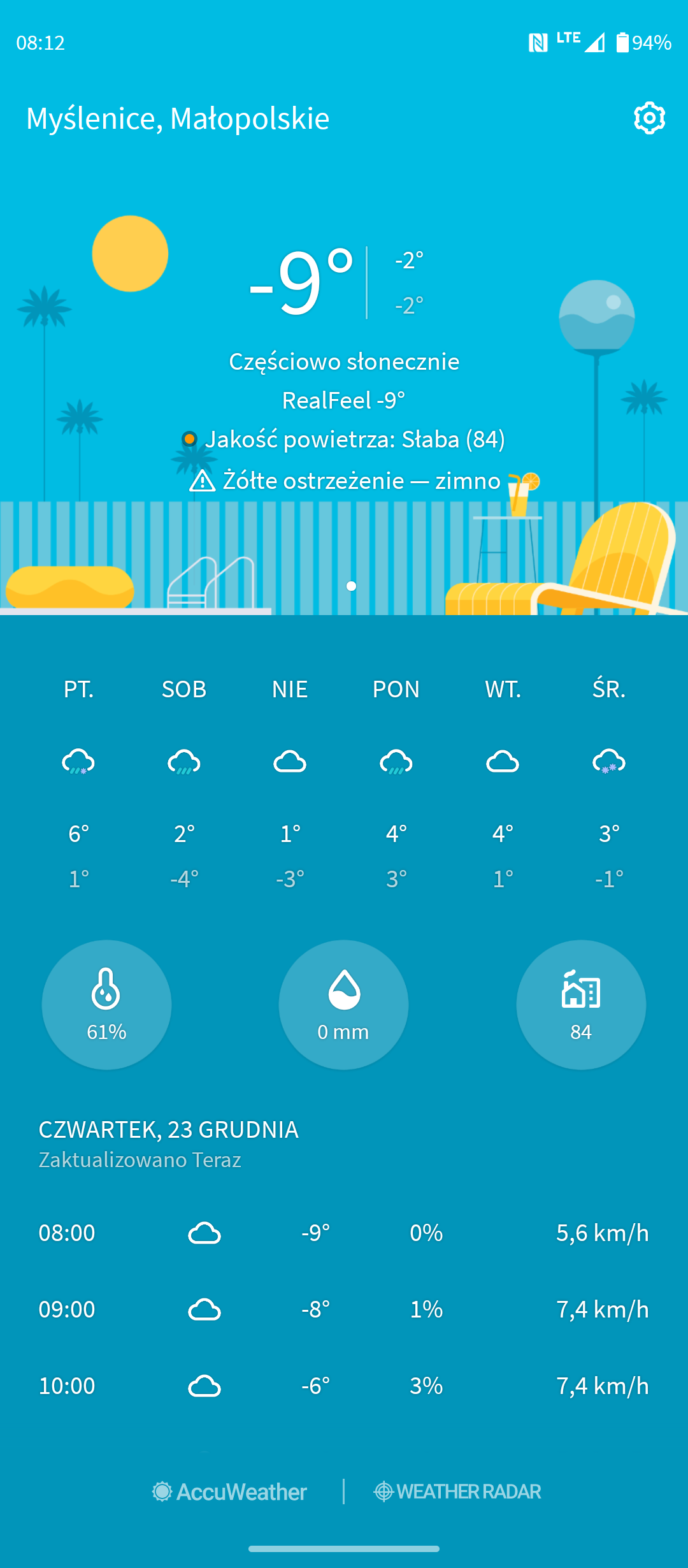The width and height of the screenshot is (688, 1568).
Task: Open Tuesday (WT.) forecast
Action: [x=503, y=783]
